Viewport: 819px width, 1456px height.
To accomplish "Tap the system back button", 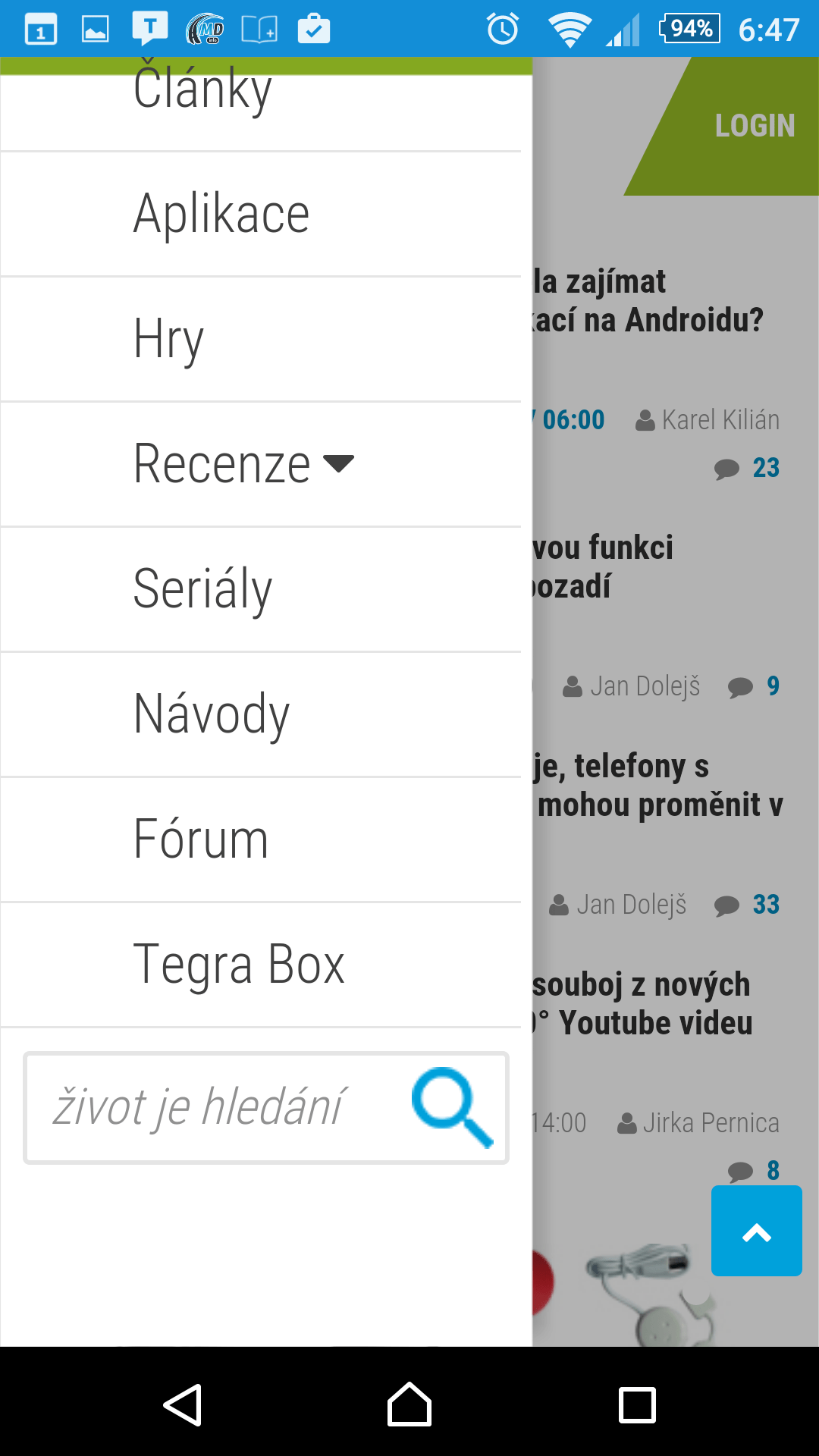I will click(x=183, y=1405).
